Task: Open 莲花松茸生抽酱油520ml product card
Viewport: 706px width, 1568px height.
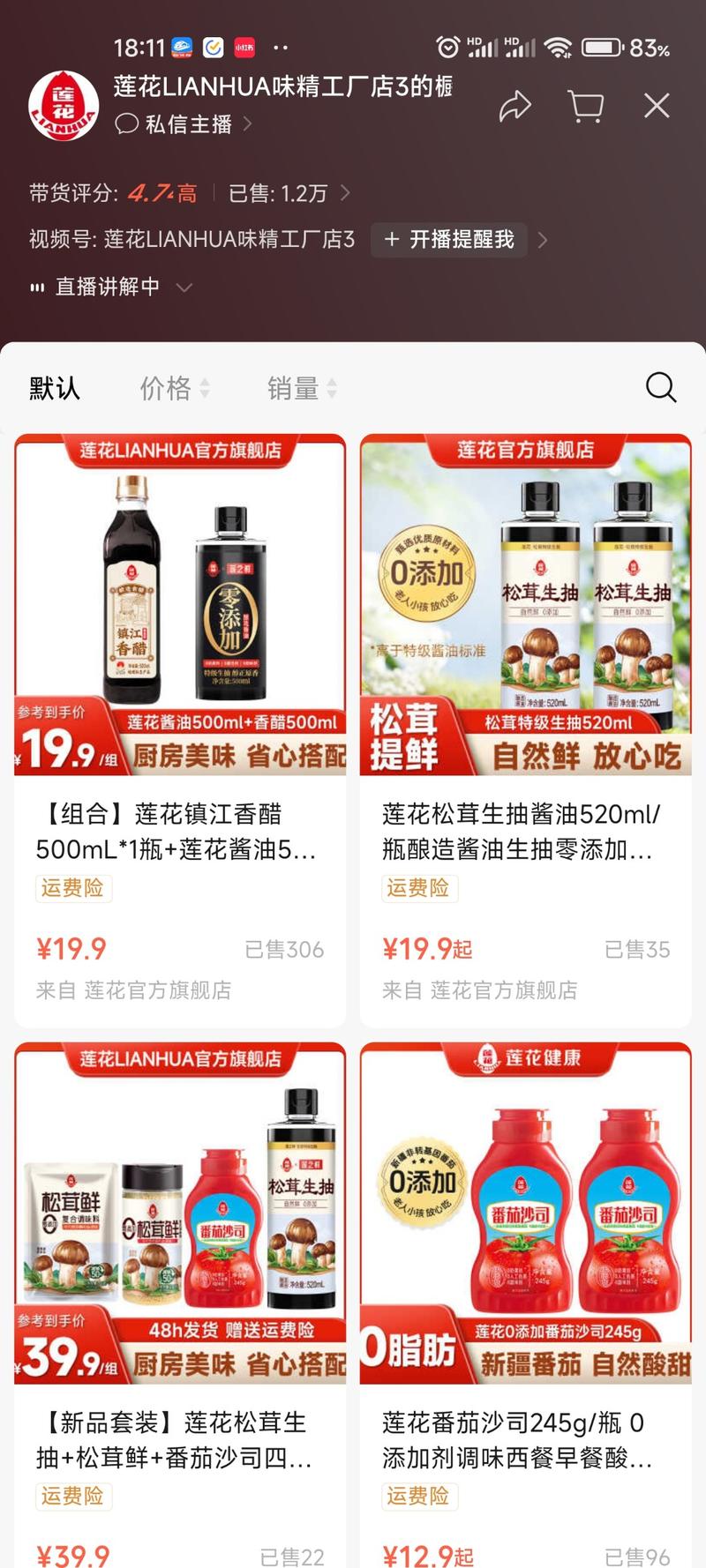Action: coord(525,730)
